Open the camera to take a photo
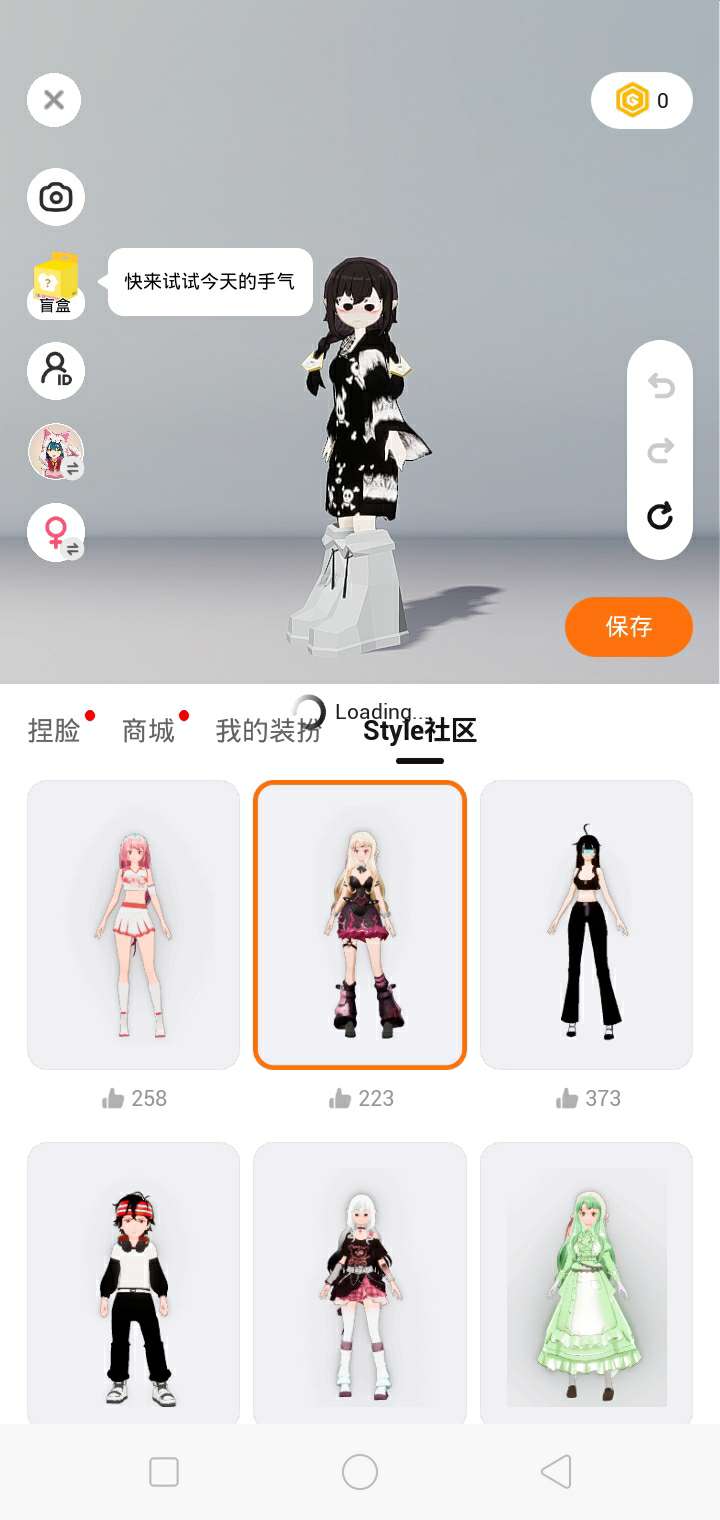 tap(56, 197)
